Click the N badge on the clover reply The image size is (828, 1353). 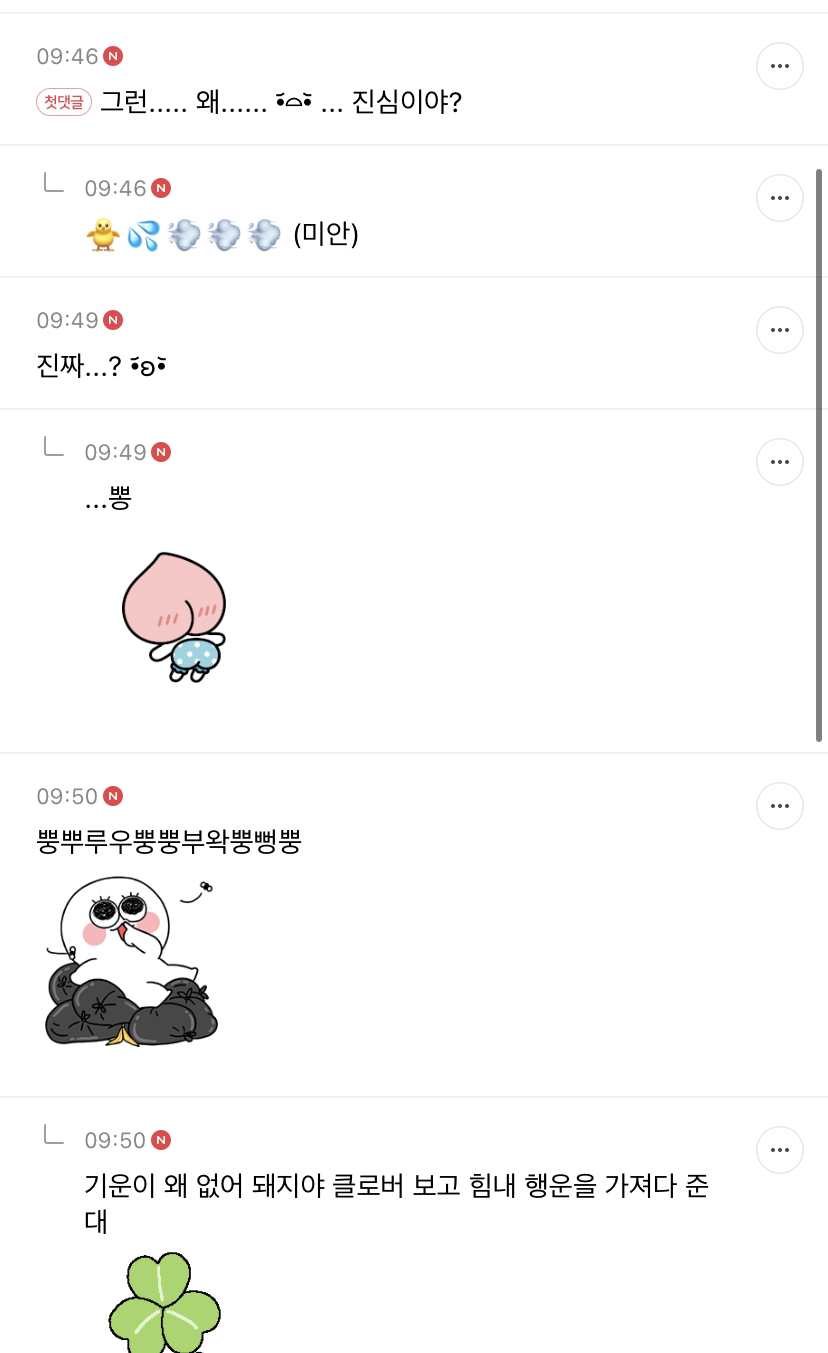click(x=159, y=1140)
